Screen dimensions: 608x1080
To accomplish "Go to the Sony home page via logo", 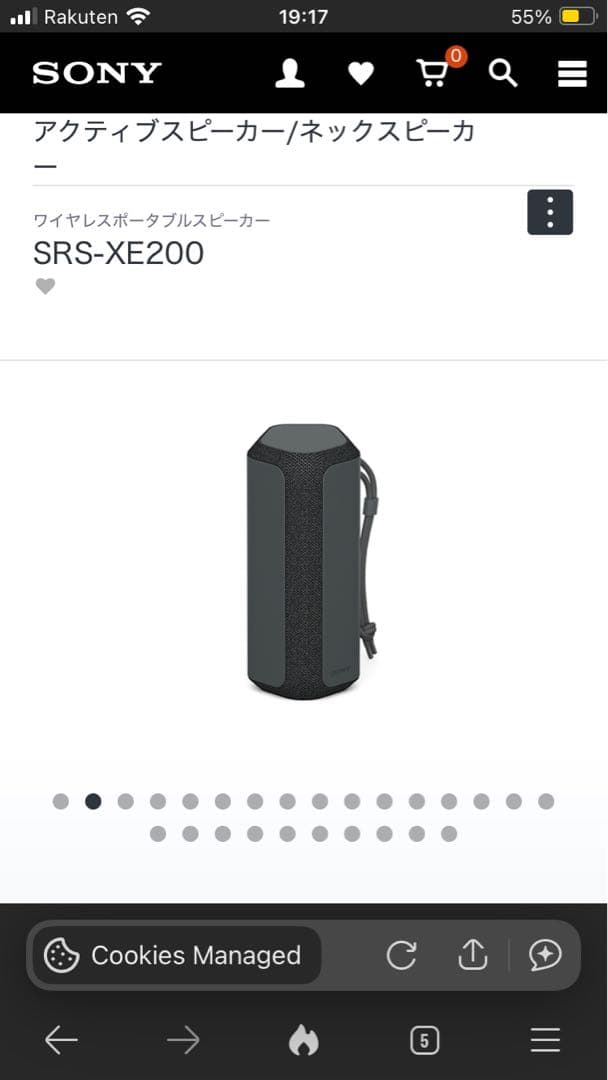I will coord(96,73).
